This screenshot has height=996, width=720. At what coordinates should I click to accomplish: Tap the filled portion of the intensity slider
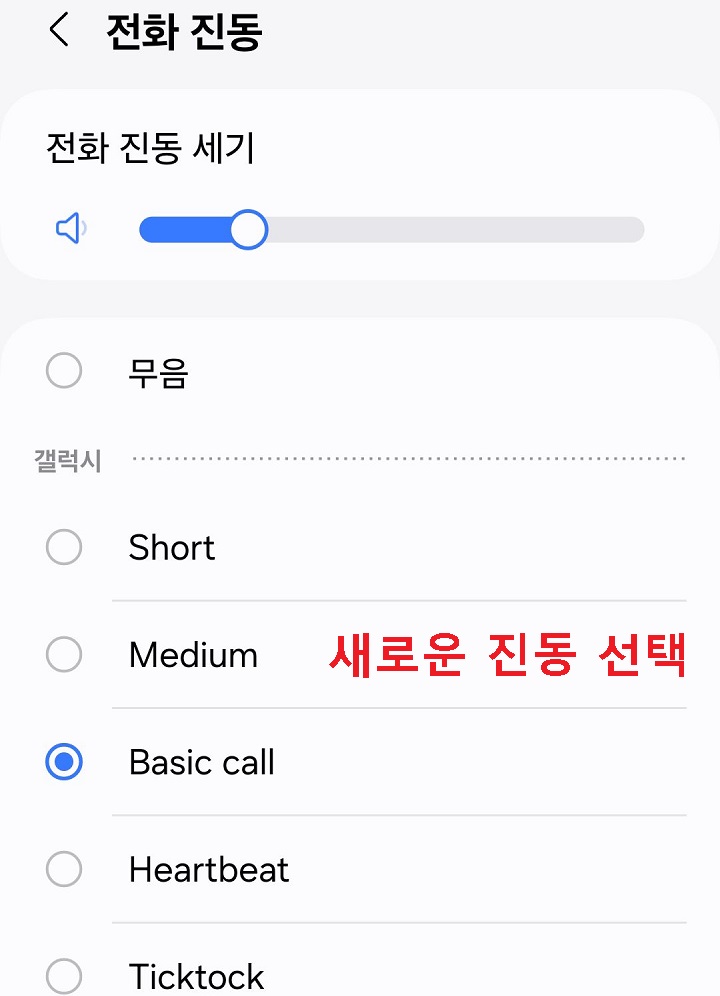pos(190,229)
